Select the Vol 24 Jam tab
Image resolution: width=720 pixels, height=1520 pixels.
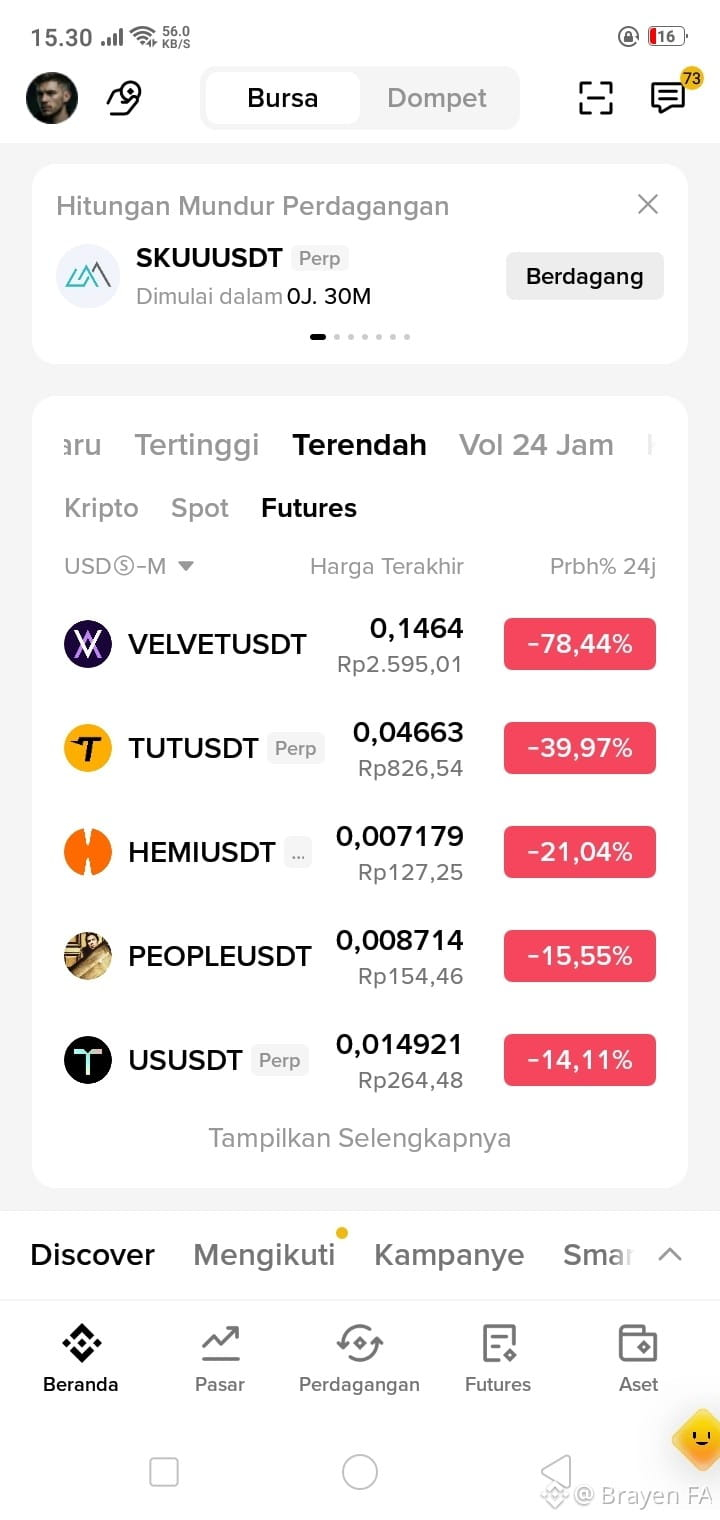coord(536,445)
